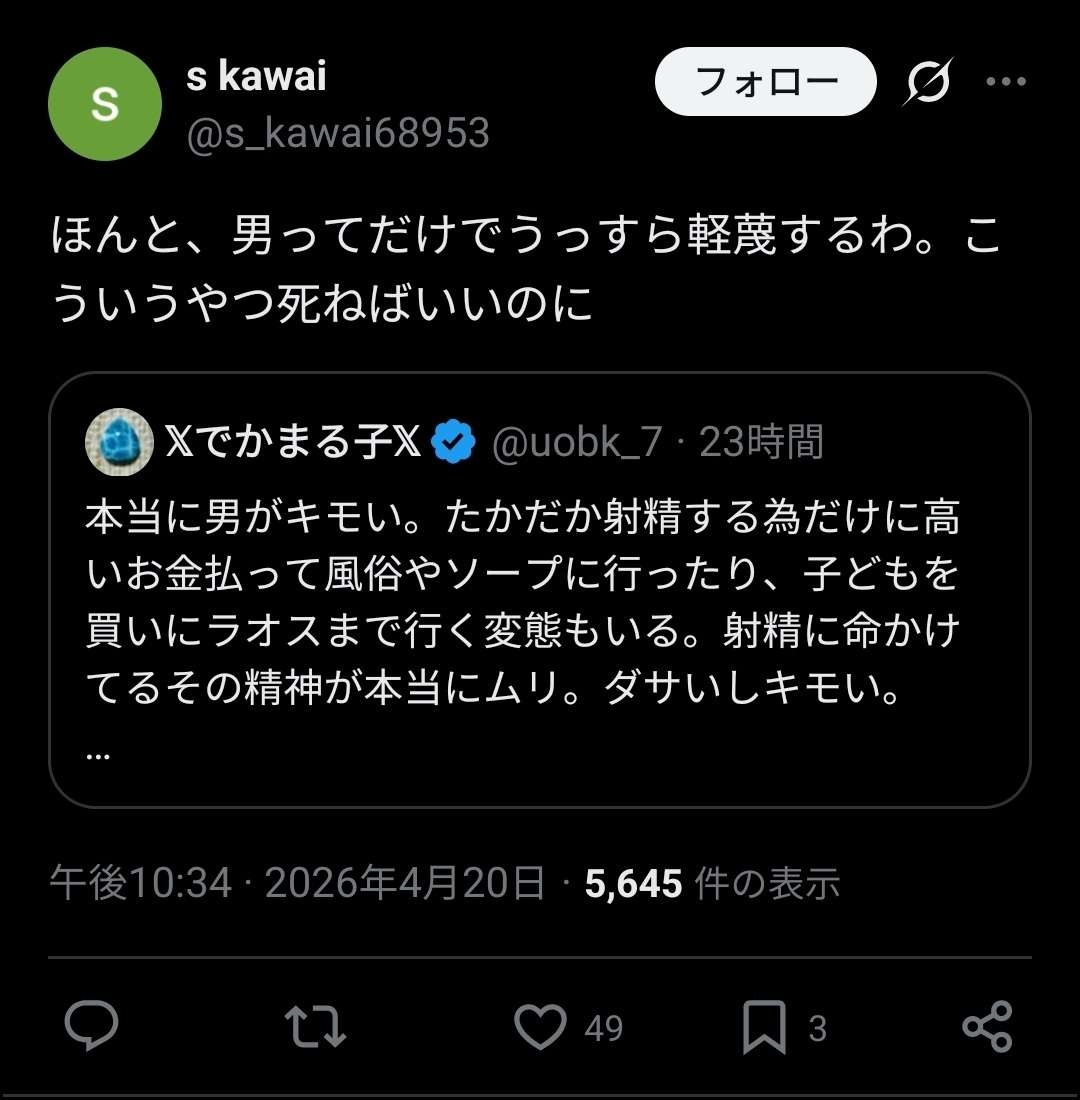Repost this tweet
The width and height of the screenshot is (1080, 1100).
point(315,1027)
